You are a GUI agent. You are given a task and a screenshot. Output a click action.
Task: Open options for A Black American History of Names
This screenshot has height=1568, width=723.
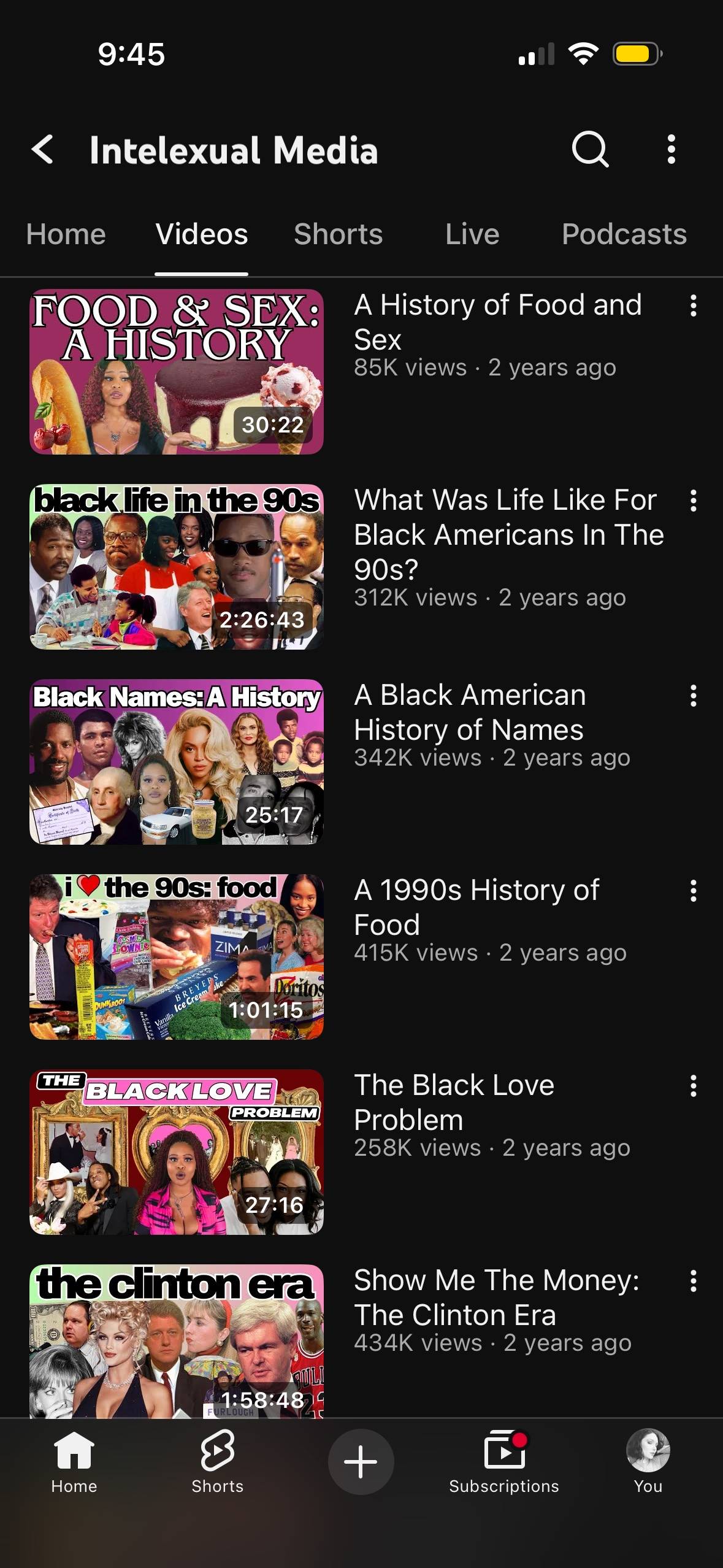(x=694, y=696)
